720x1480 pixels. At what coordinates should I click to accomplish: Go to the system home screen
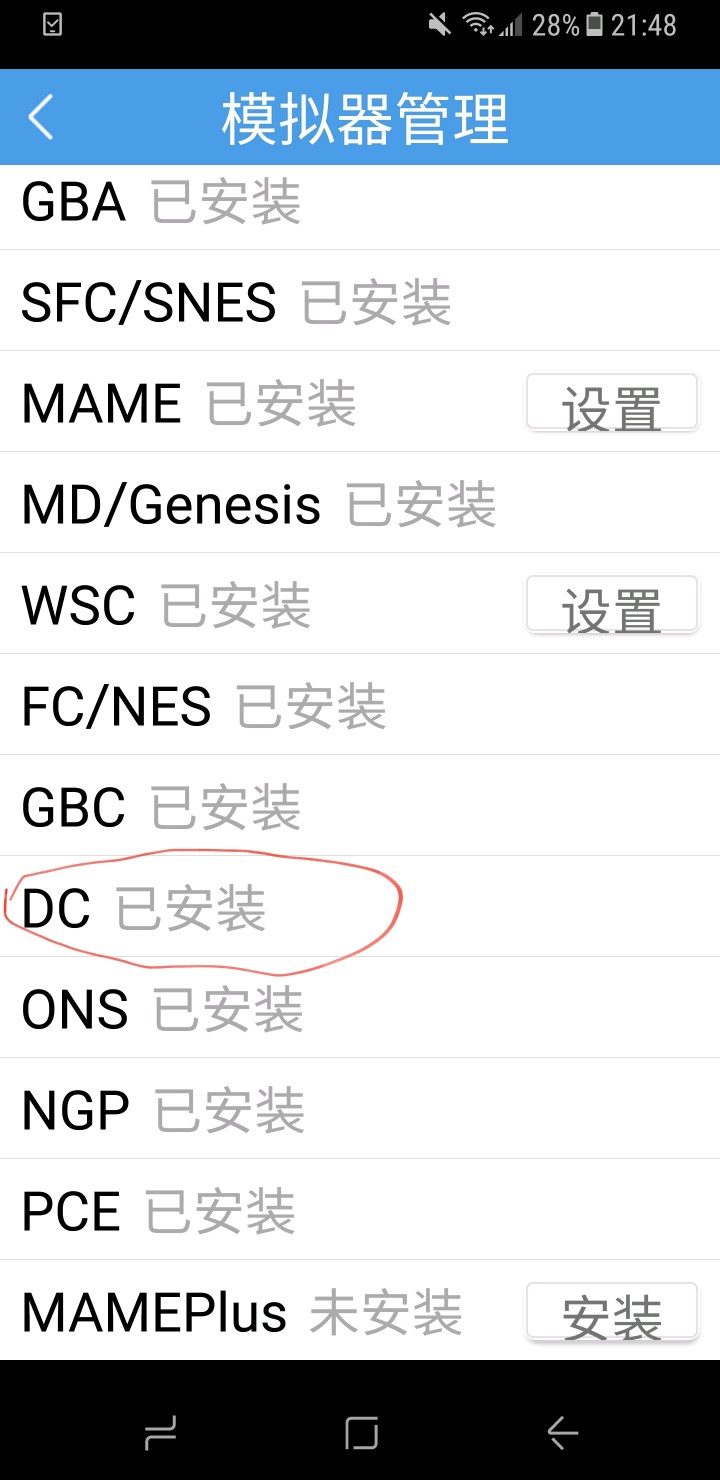[x=361, y=1434]
